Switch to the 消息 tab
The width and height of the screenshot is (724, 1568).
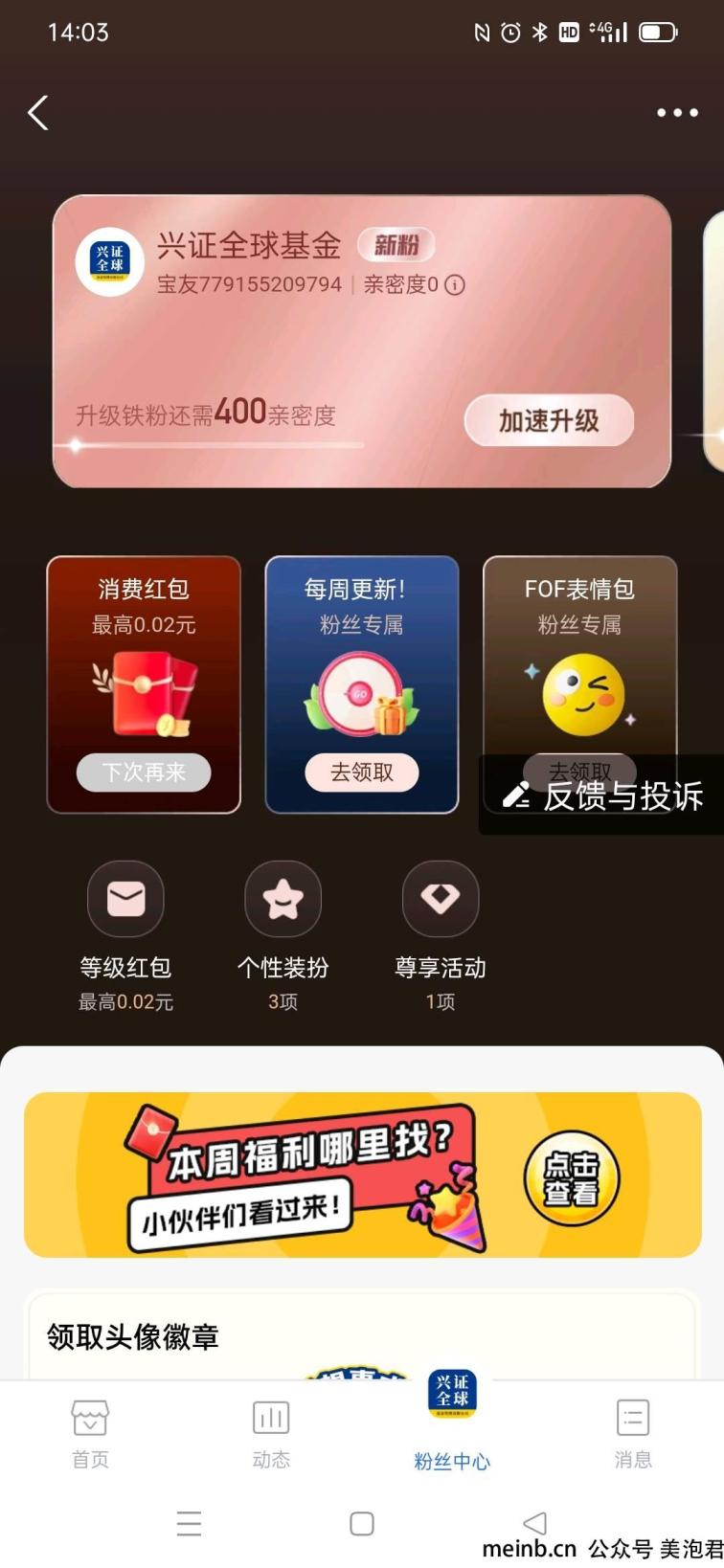(x=633, y=1433)
